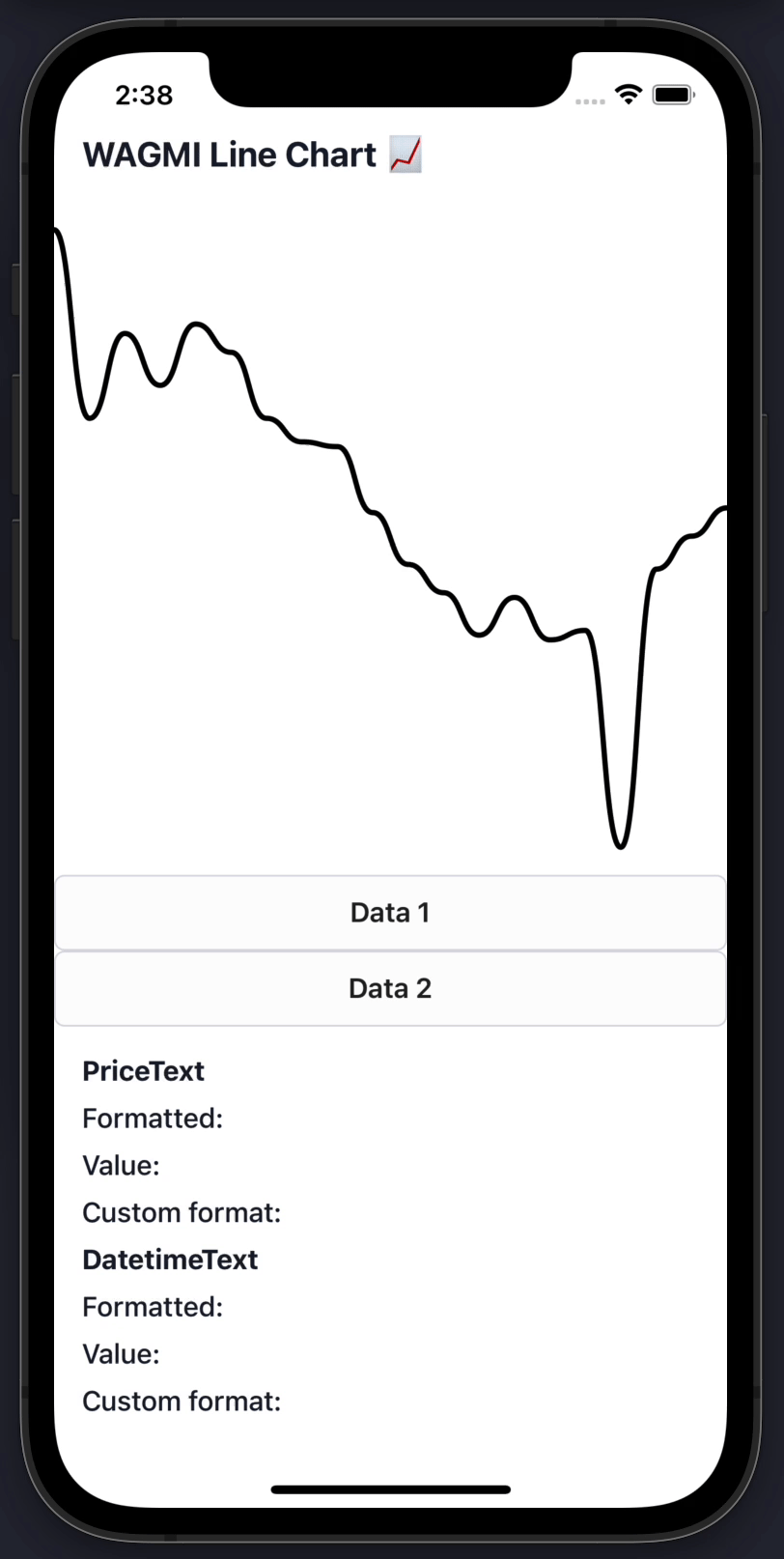Image resolution: width=784 pixels, height=1559 pixels.
Task: Switch the chart to Data 2
Action: click(x=390, y=988)
